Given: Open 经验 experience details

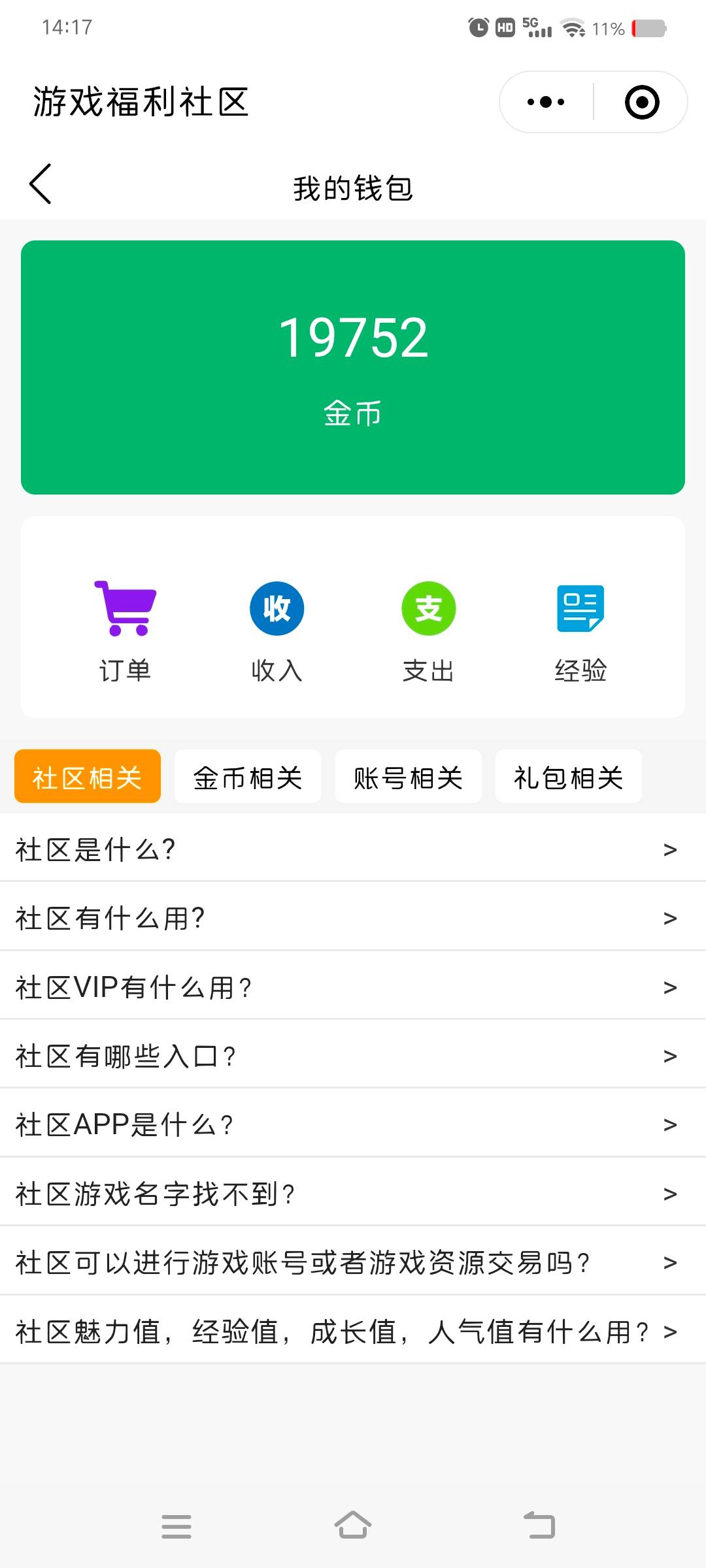Looking at the screenshot, I should click(x=580, y=630).
